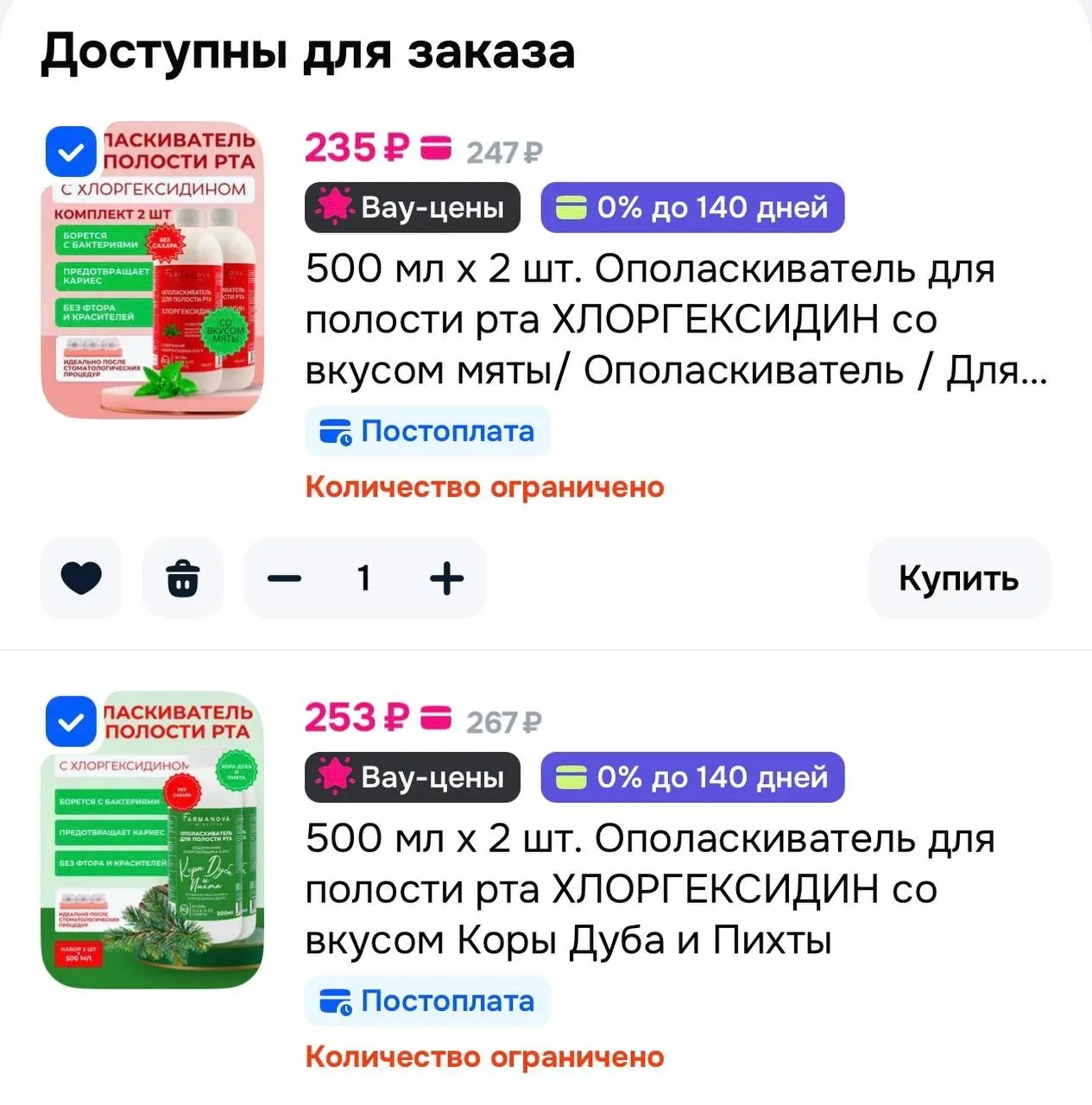
Task: Open the Постоплата chip on Коры Дуба item
Action: (x=427, y=1001)
